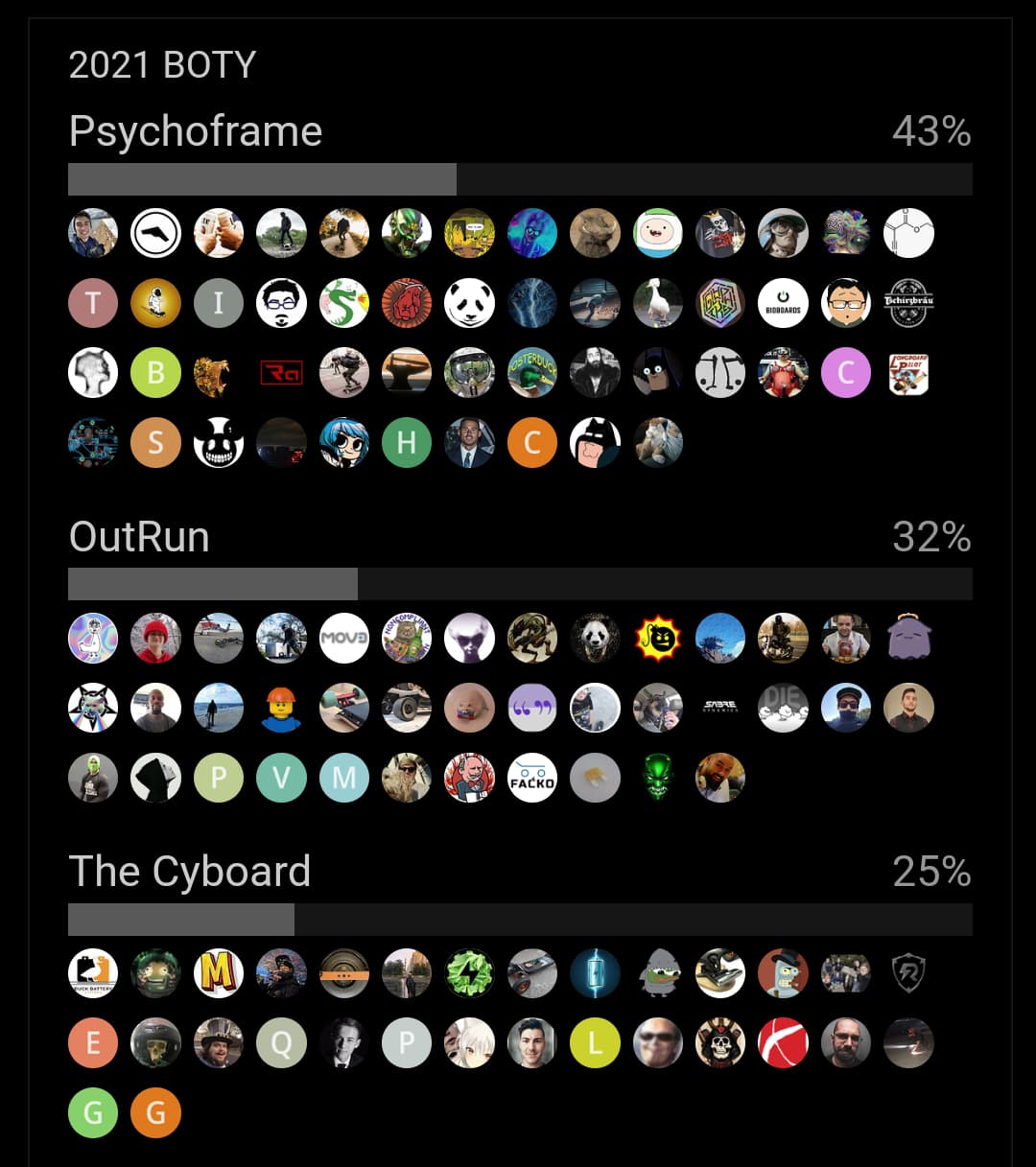Open the SABRE logo avatar voter
Image resolution: width=1036 pixels, height=1167 pixels.
(x=720, y=708)
